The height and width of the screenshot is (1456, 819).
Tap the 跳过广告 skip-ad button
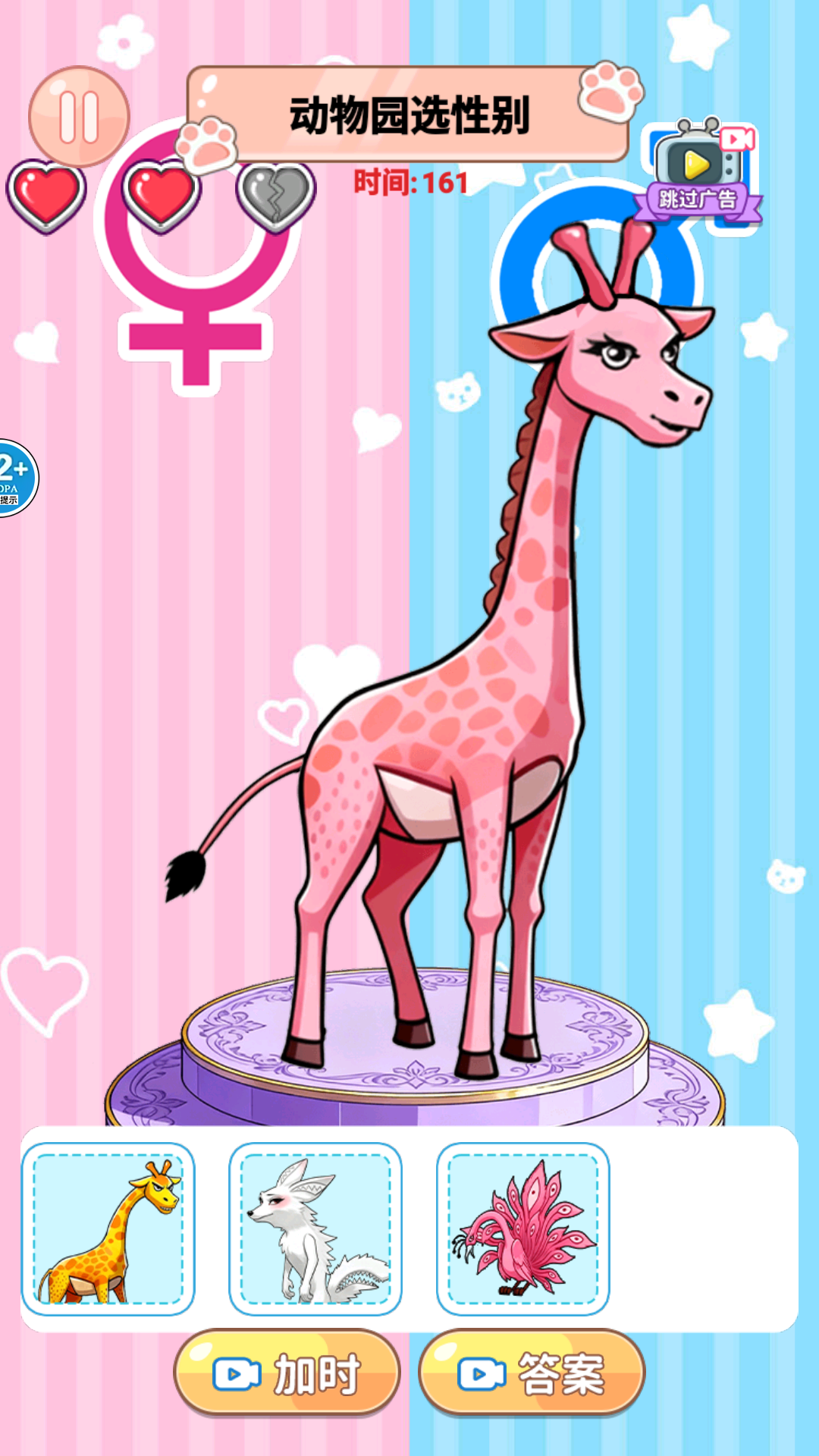(698, 174)
